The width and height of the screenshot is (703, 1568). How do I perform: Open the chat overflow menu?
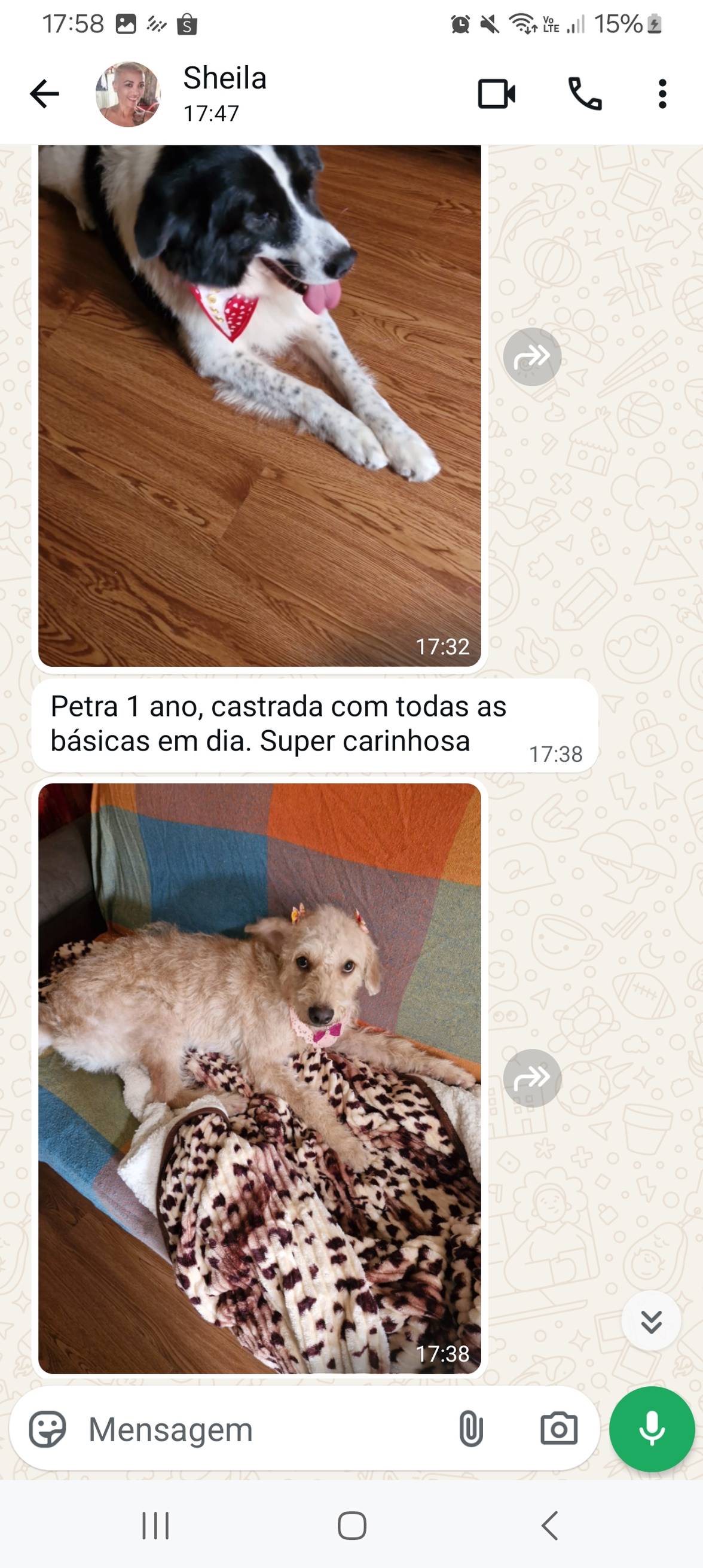(662, 94)
